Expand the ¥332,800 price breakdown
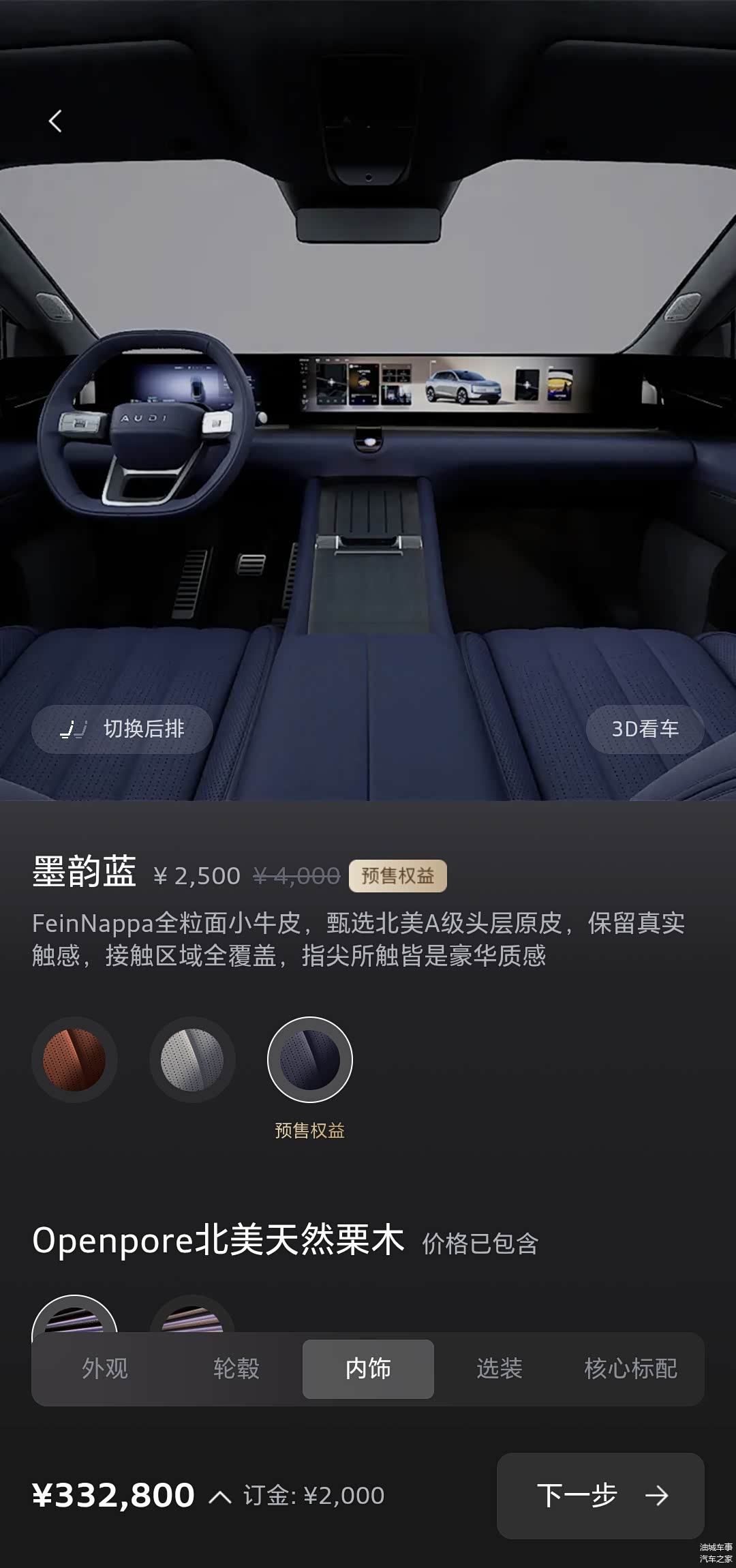The width and height of the screenshot is (736, 1568). [x=219, y=1496]
